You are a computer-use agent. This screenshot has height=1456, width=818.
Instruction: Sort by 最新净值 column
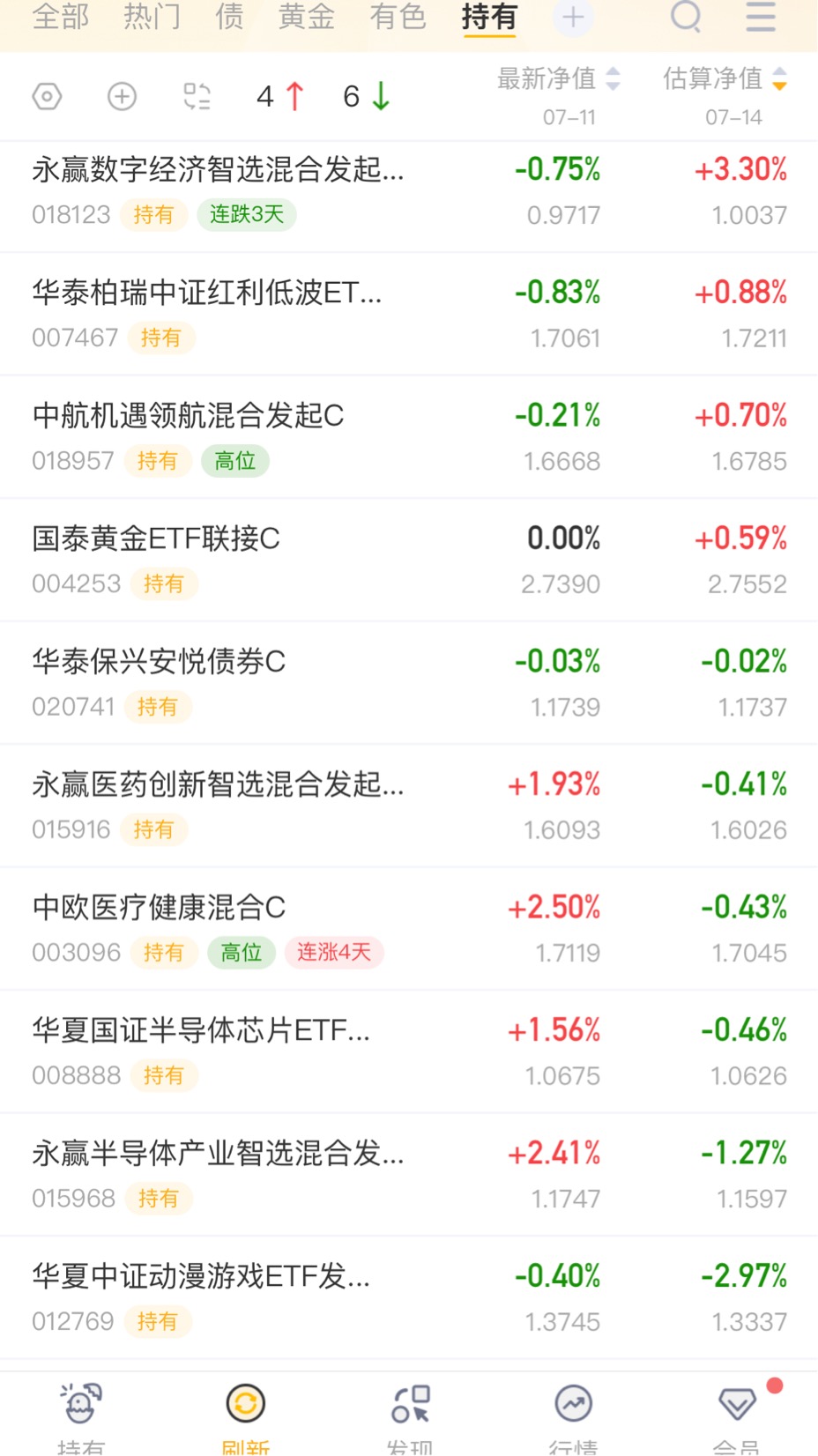point(559,79)
